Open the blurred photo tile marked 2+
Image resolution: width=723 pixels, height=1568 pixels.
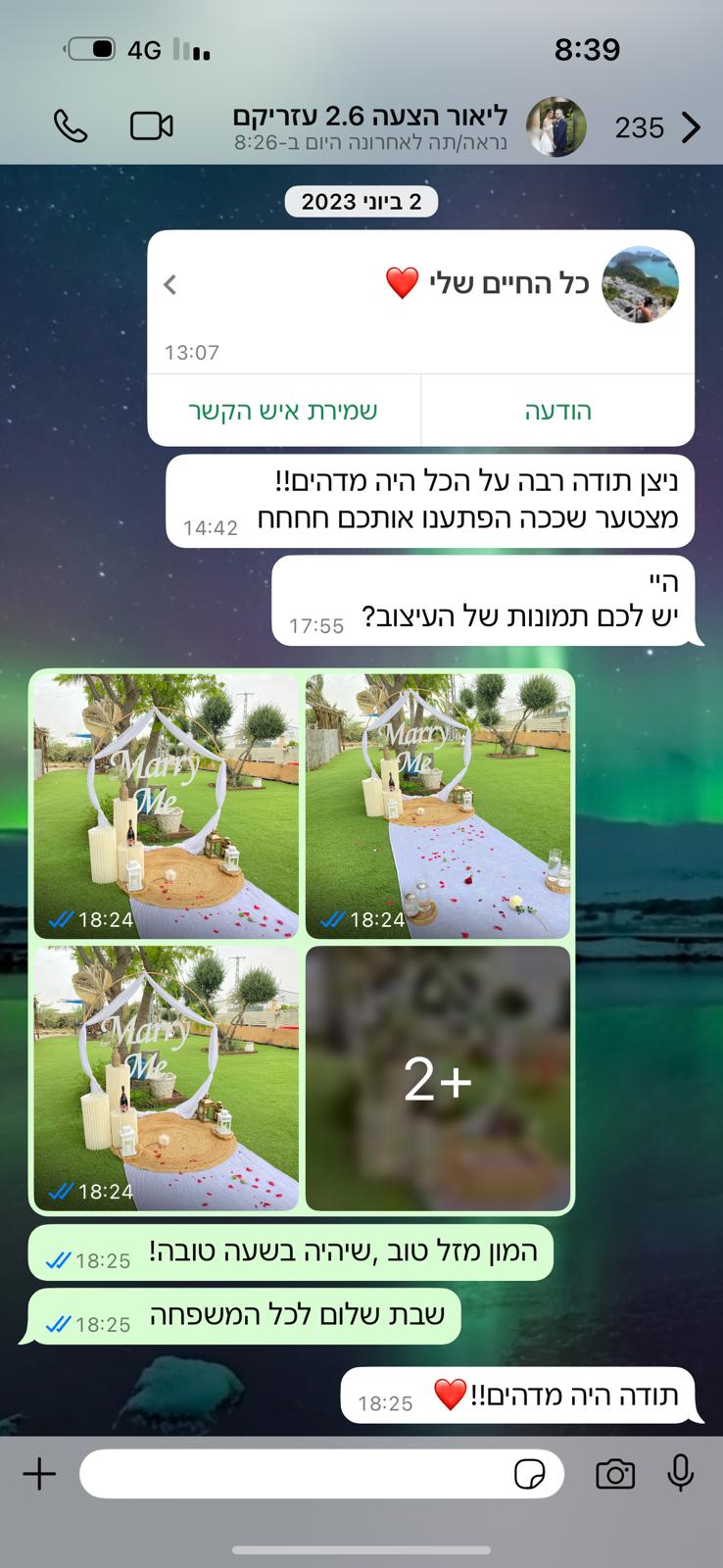pyautogui.click(x=438, y=1078)
